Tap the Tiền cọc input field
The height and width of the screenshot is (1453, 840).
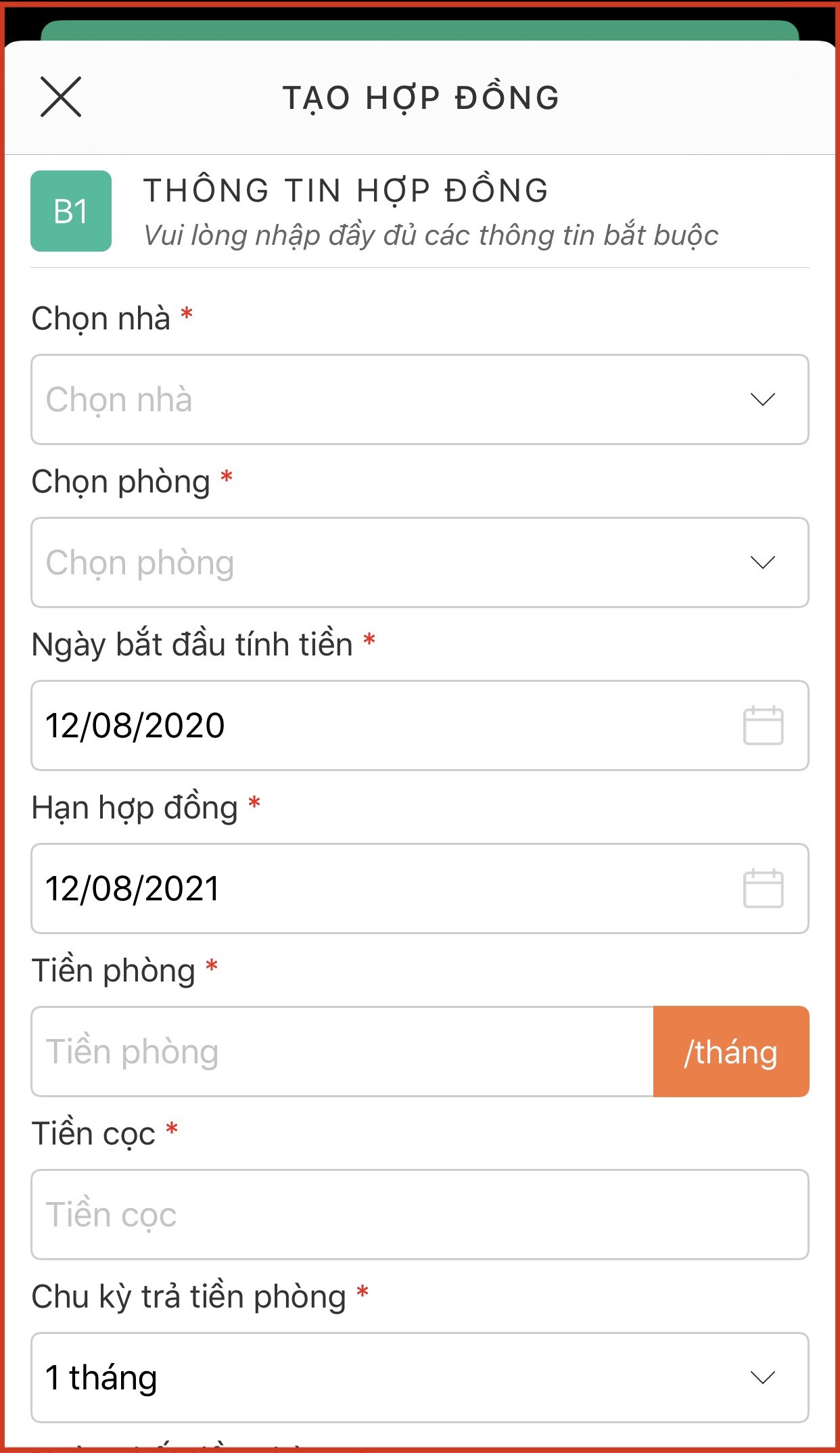(419, 1214)
